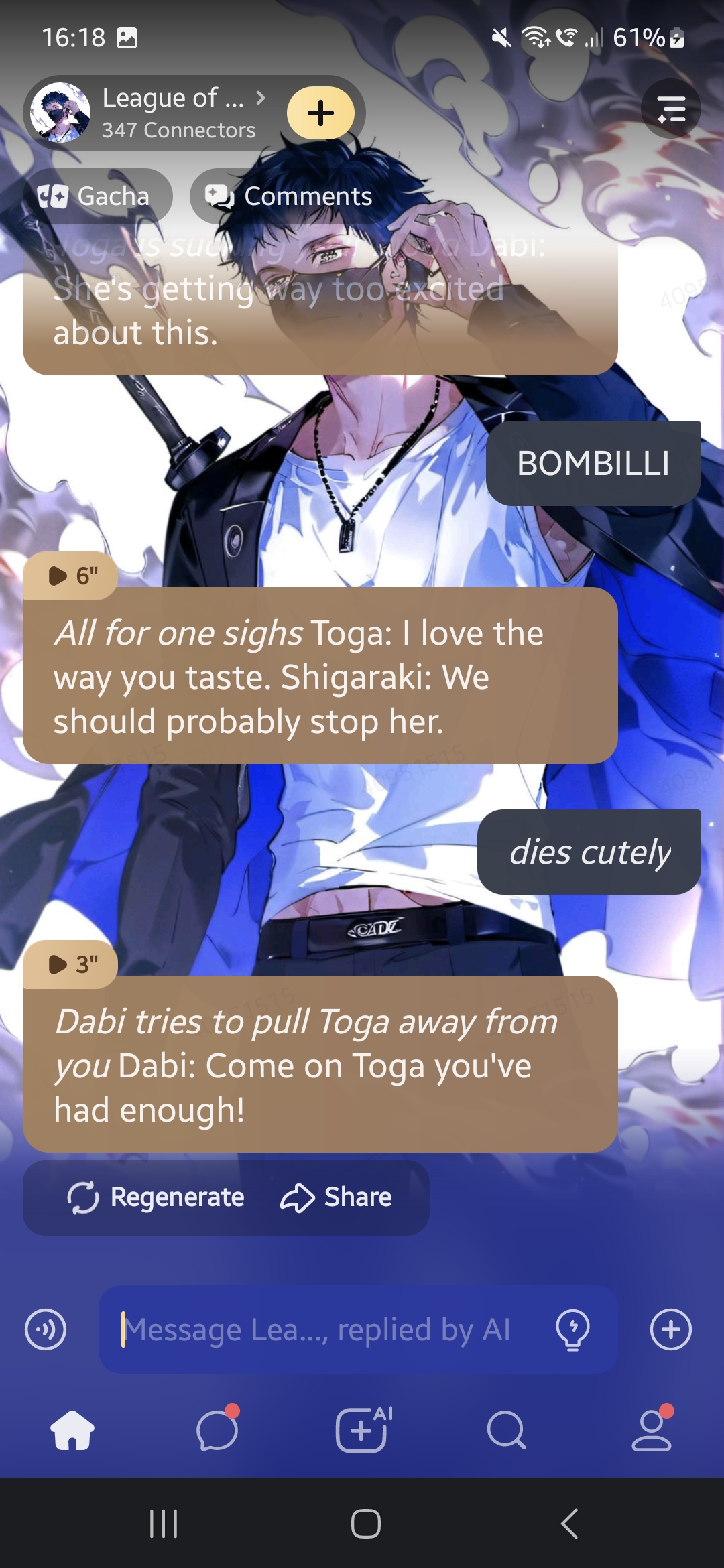Open the Gacha chip
Image resolution: width=724 pixels, height=1568 pixels.
coord(97,196)
